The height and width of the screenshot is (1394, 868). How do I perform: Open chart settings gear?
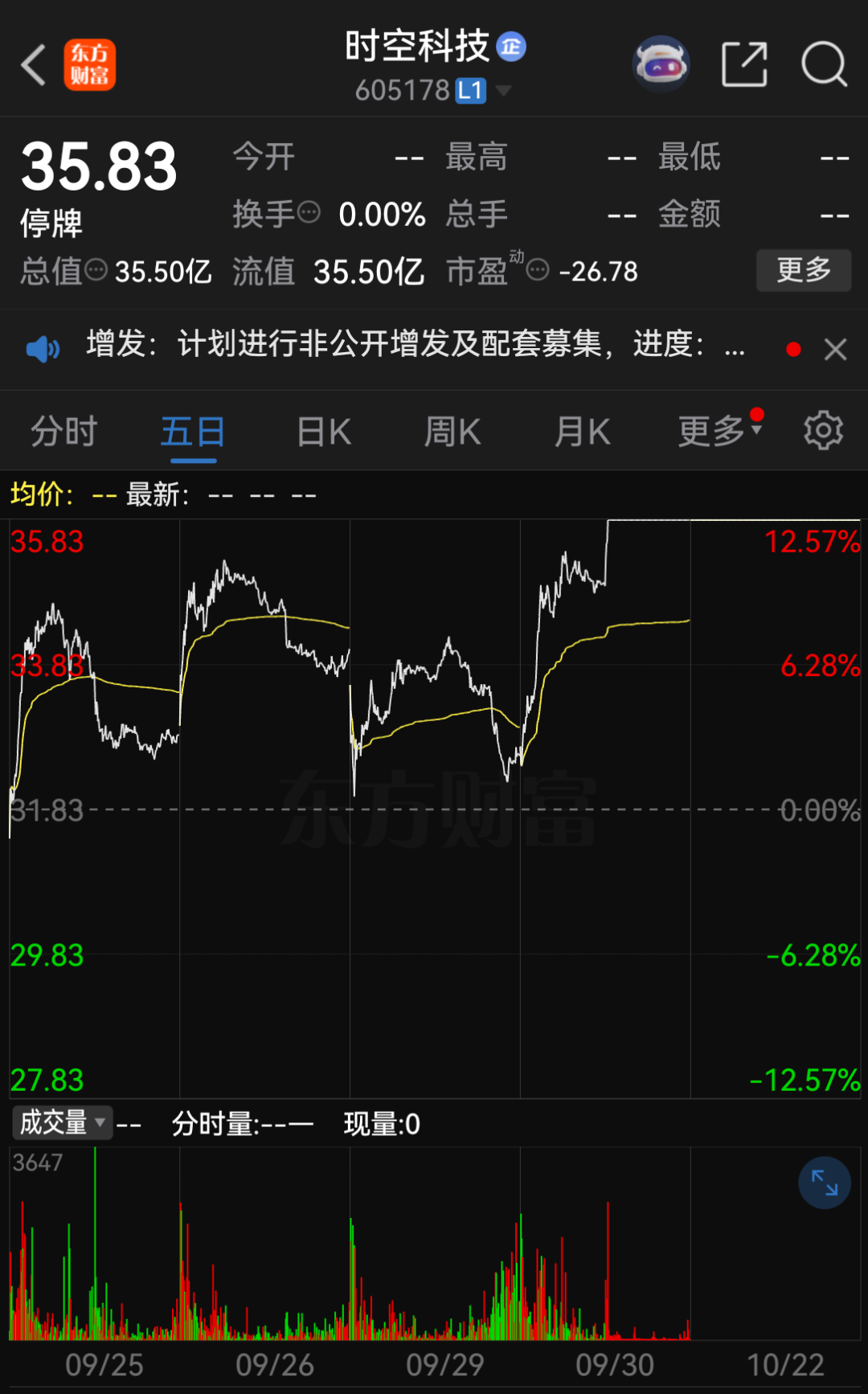[823, 431]
